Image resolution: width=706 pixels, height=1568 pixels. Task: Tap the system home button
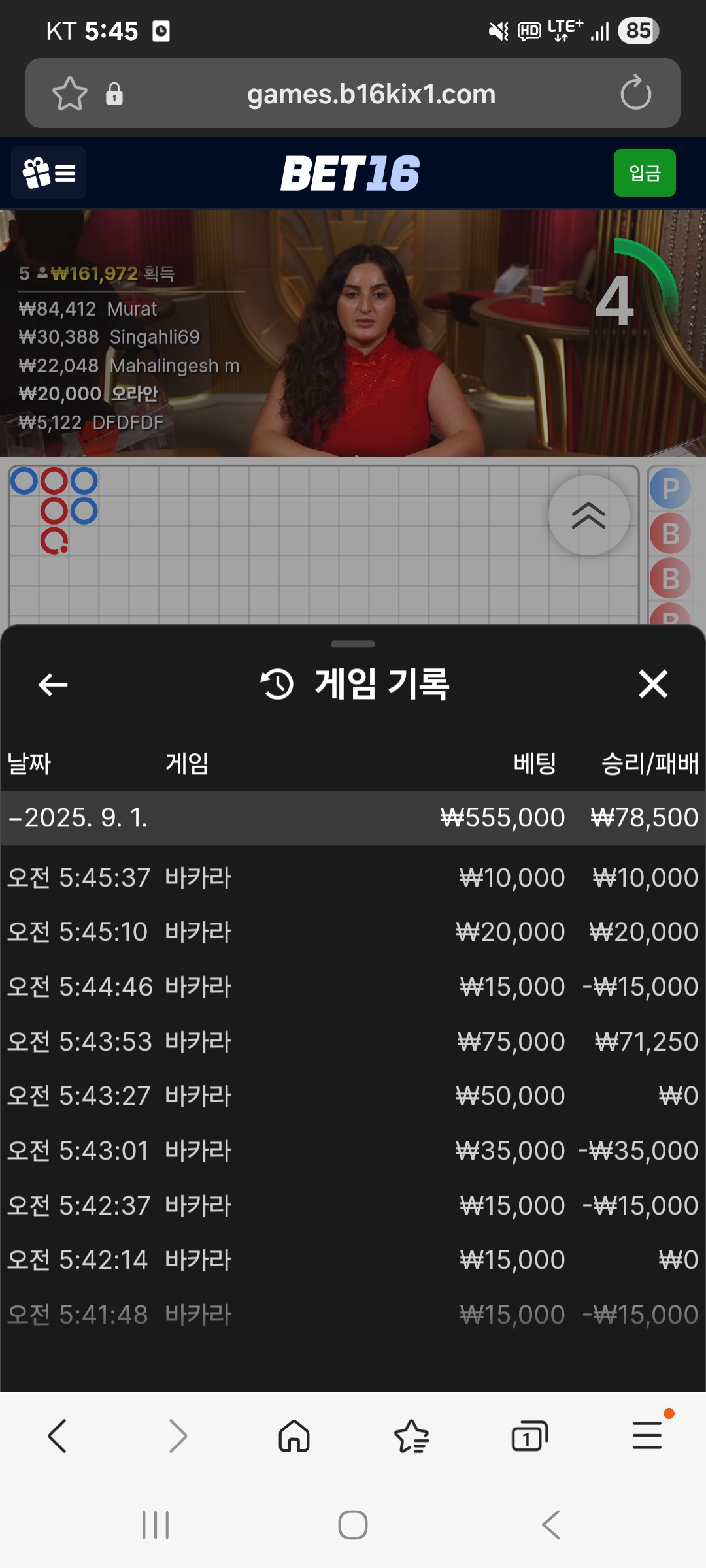click(x=353, y=1525)
